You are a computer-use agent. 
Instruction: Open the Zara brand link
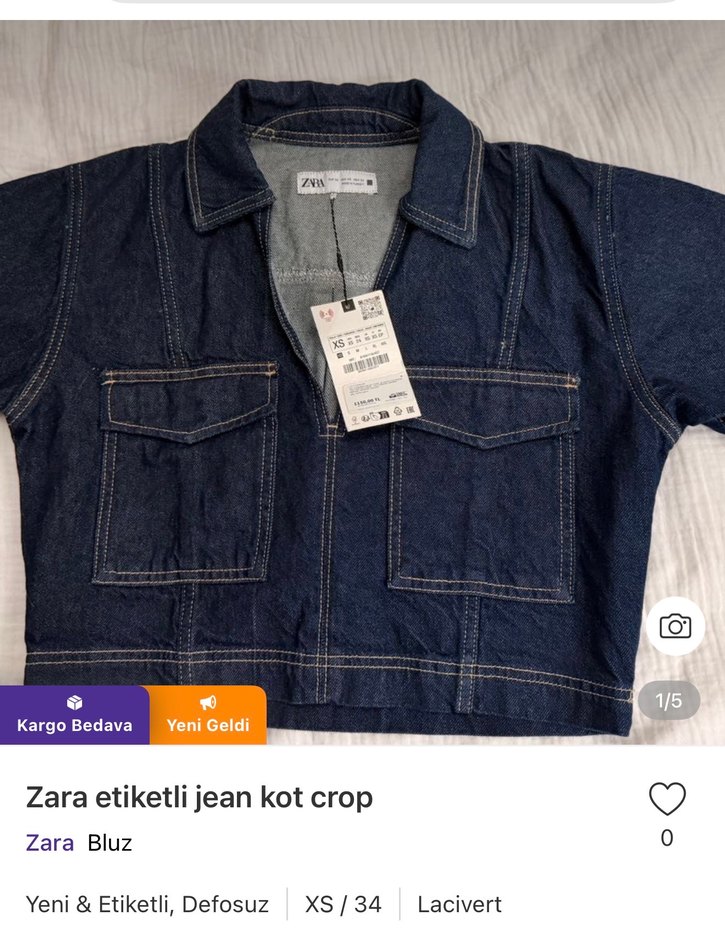click(x=50, y=843)
